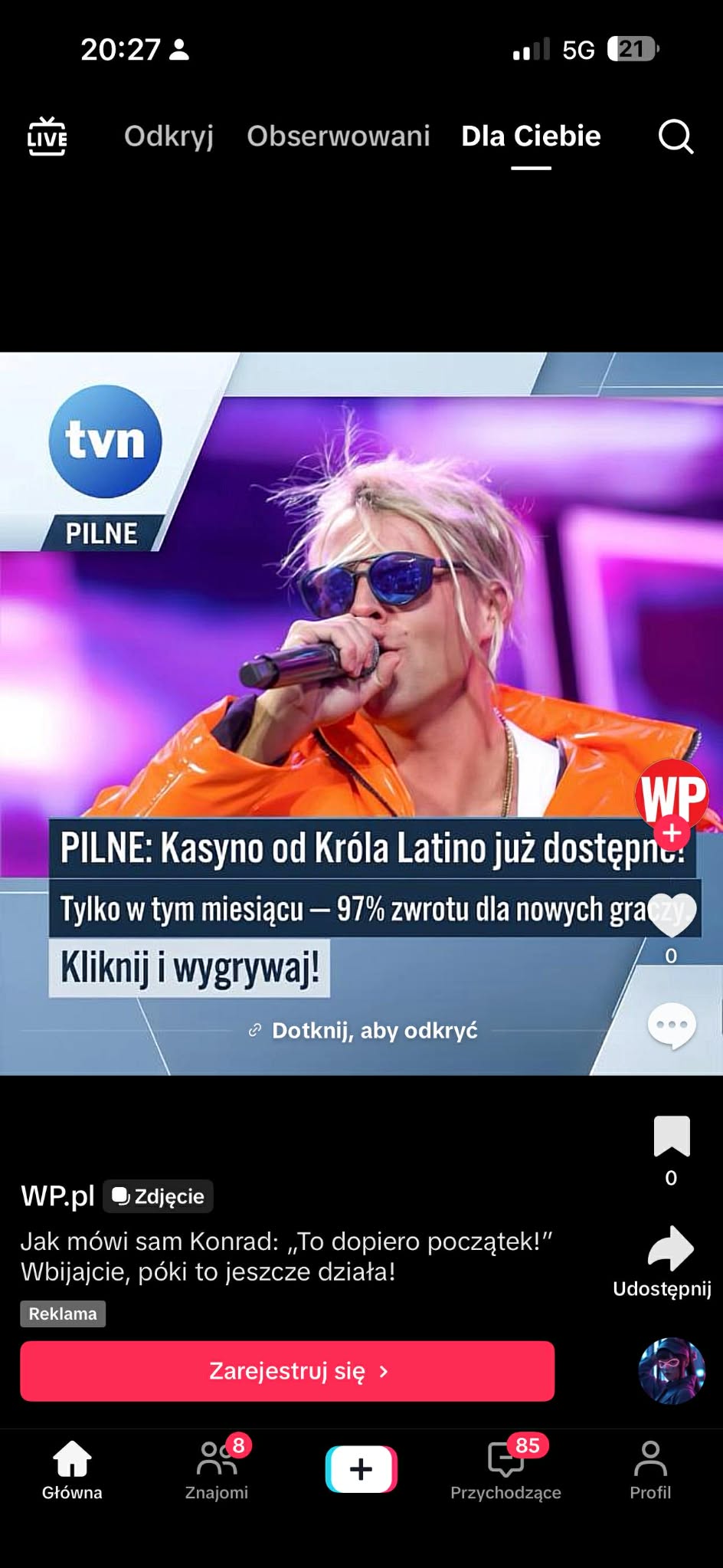Select the Dla Ciebie tab
Viewport: 723px width, 1568px height.
(x=531, y=136)
